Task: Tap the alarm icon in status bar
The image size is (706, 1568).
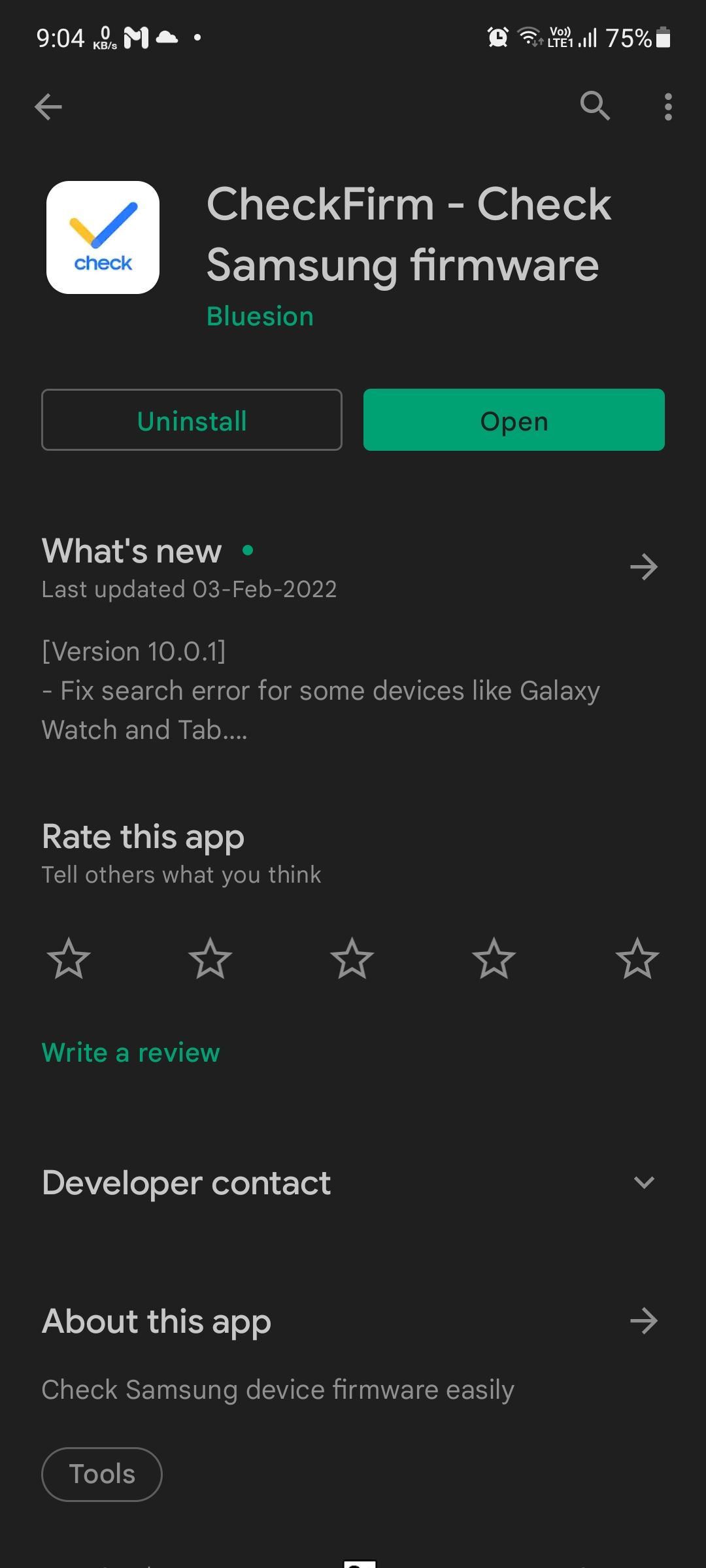Action: pyautogui.click(x=497, y=37)
